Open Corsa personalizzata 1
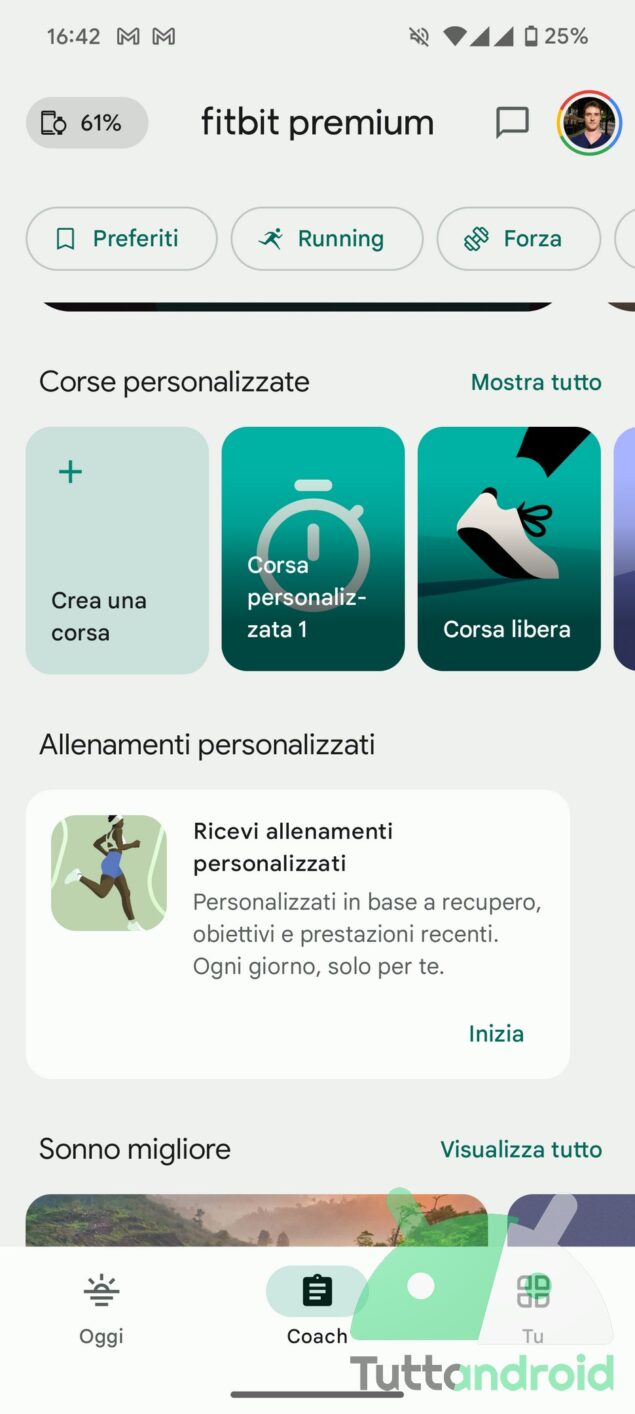Screen dimensions: 635x1414 (x=313, y=549)
